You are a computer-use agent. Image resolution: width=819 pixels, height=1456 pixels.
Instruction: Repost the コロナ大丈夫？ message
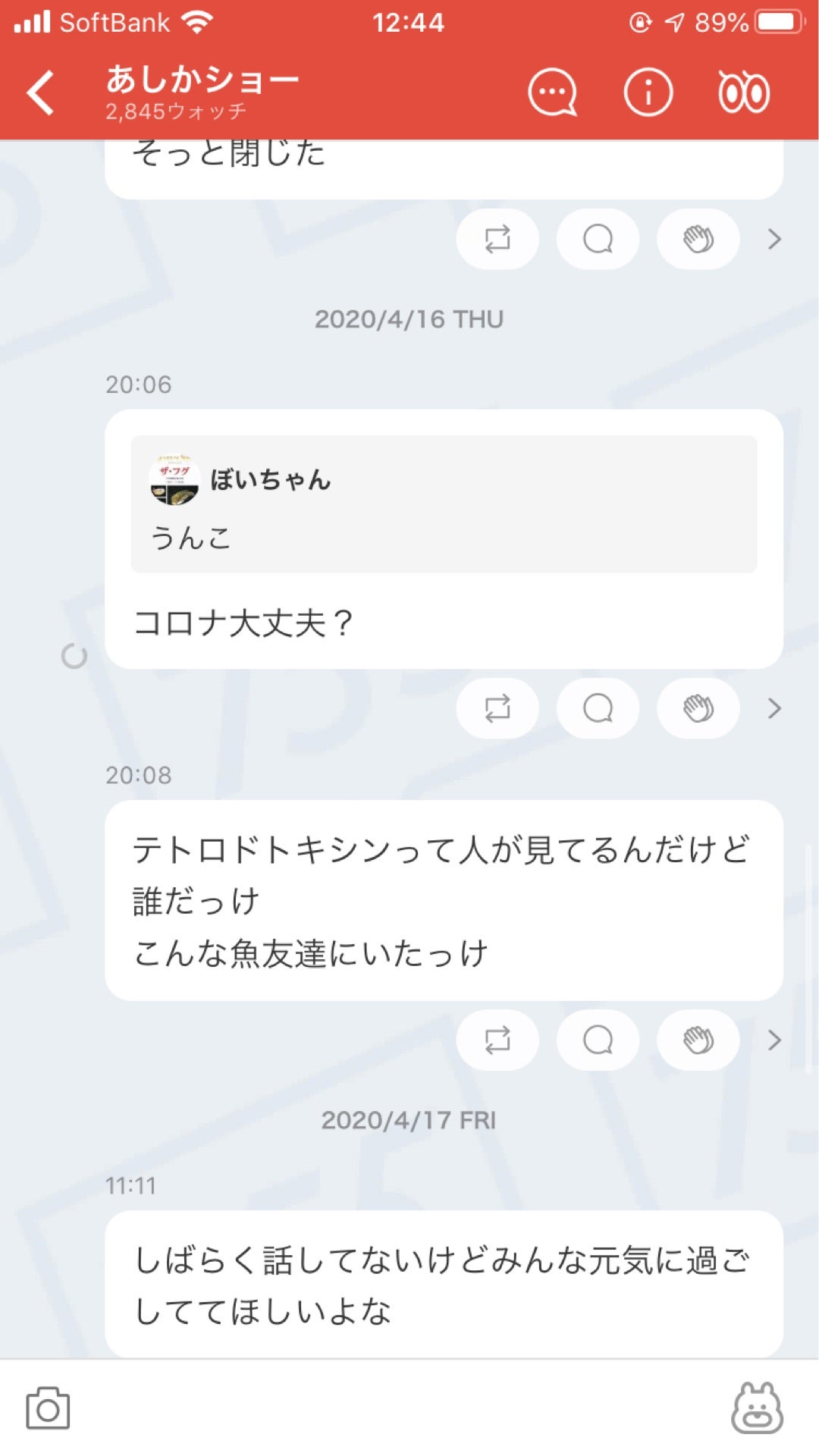click(498, 708)
